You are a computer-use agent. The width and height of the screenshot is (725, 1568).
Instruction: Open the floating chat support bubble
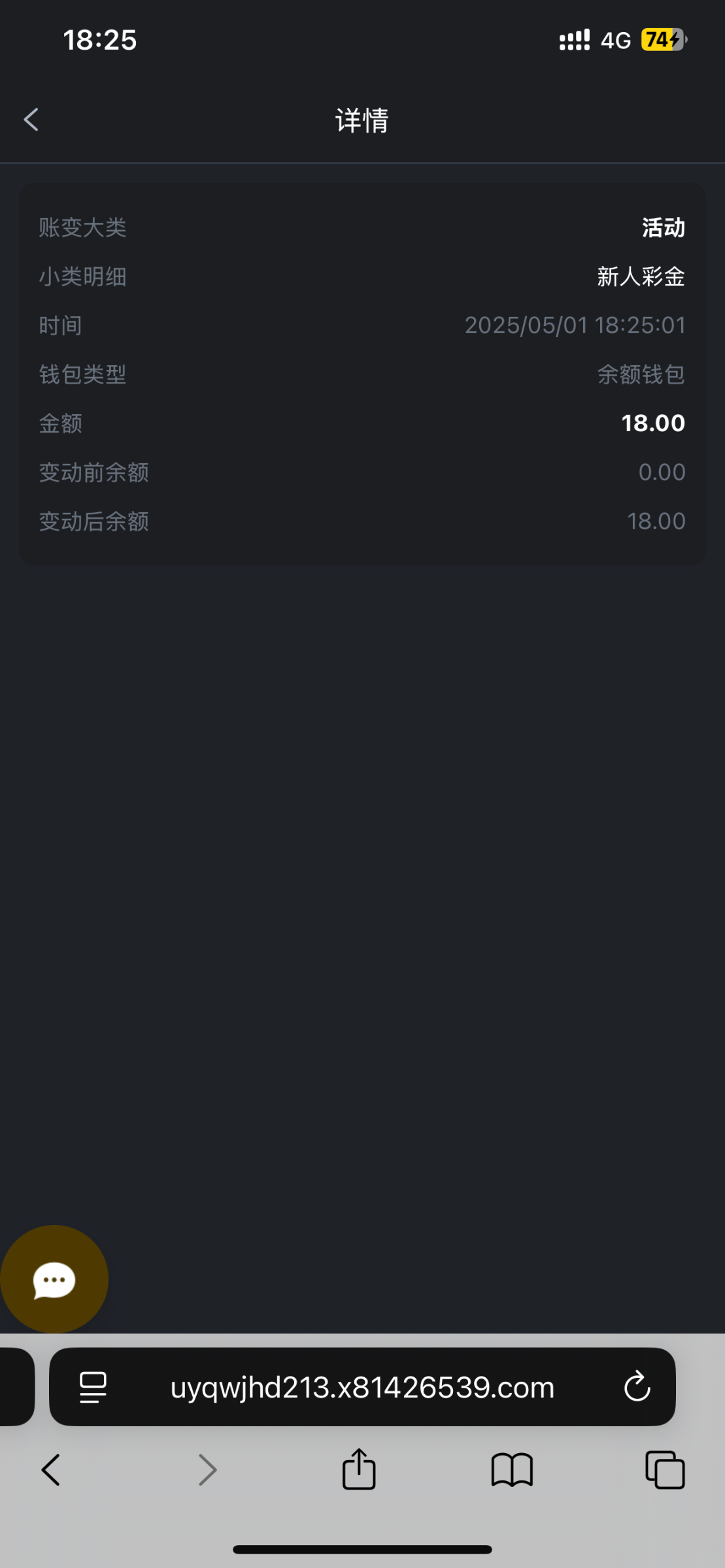click(54, 1279)
